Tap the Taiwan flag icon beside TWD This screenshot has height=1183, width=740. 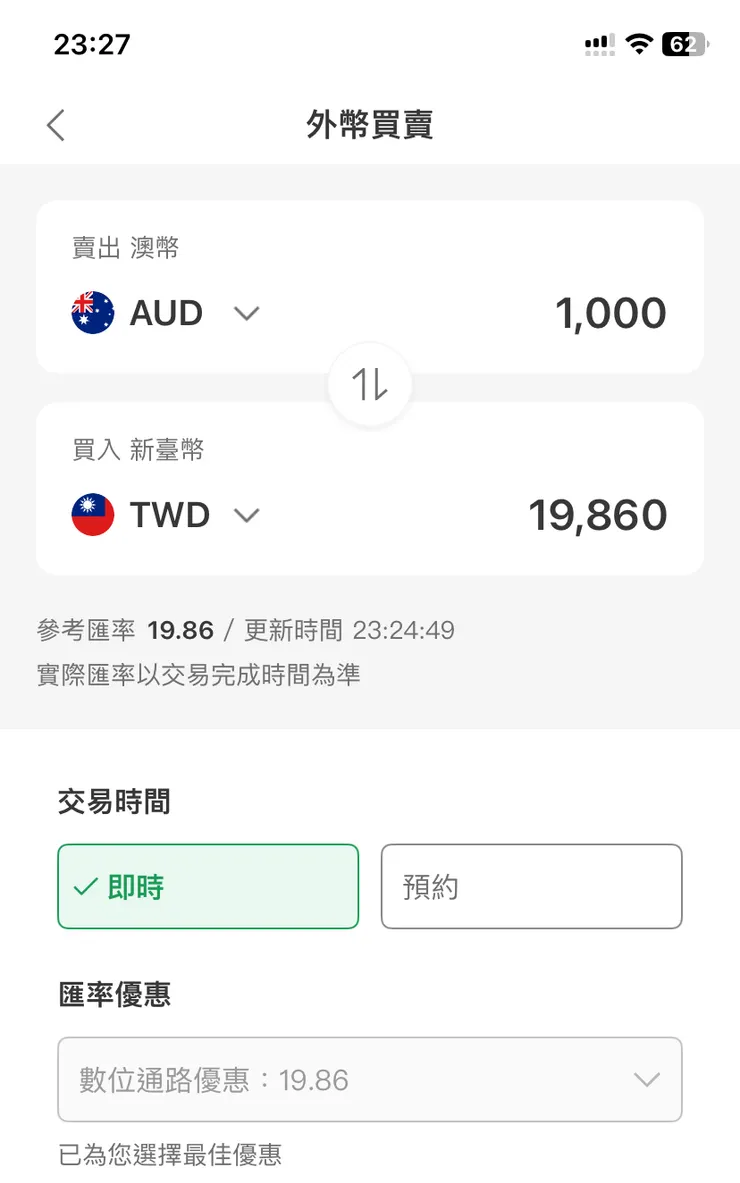click(x=92, y=515)
